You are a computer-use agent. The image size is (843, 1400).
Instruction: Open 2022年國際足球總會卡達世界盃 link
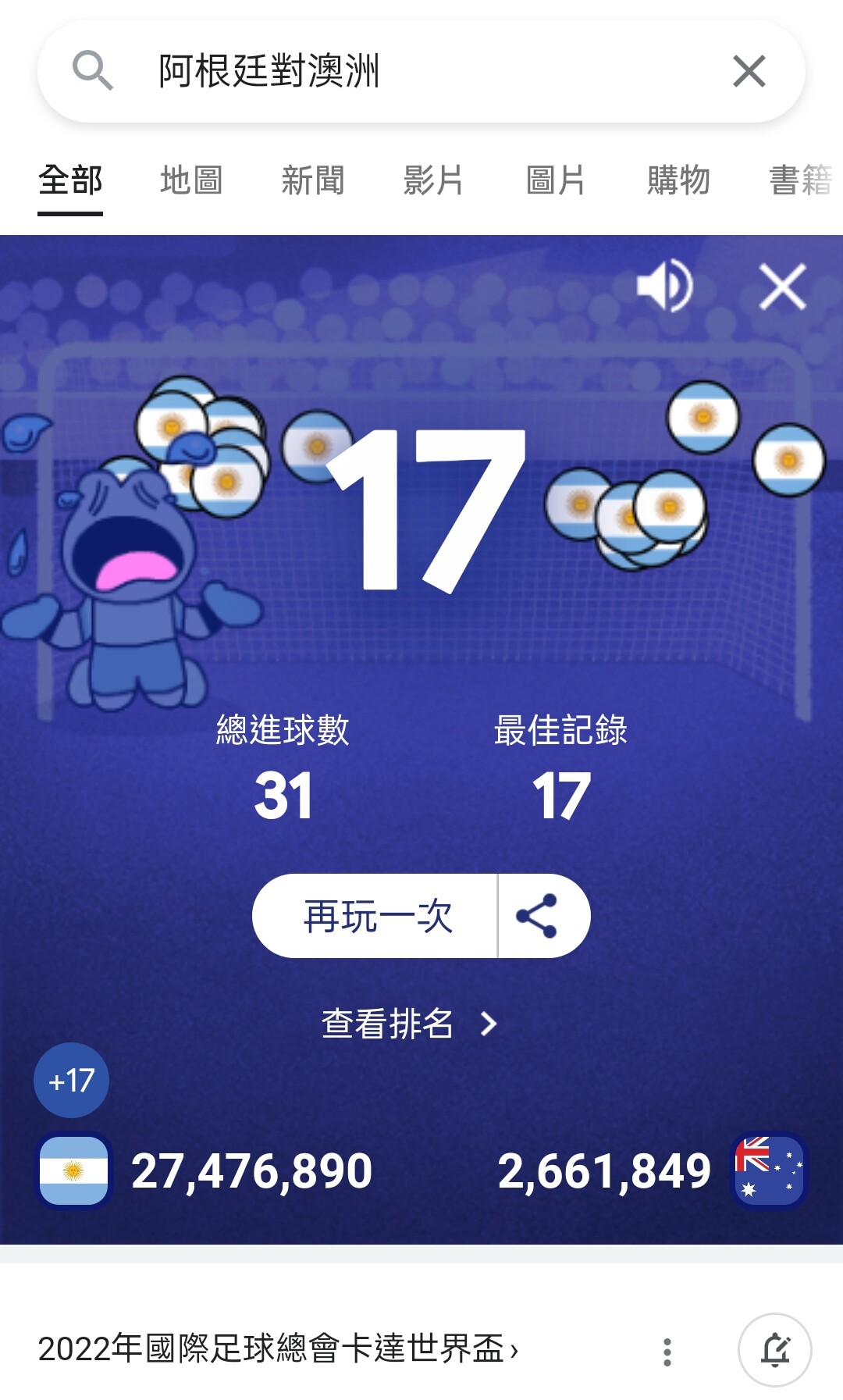277,1348
